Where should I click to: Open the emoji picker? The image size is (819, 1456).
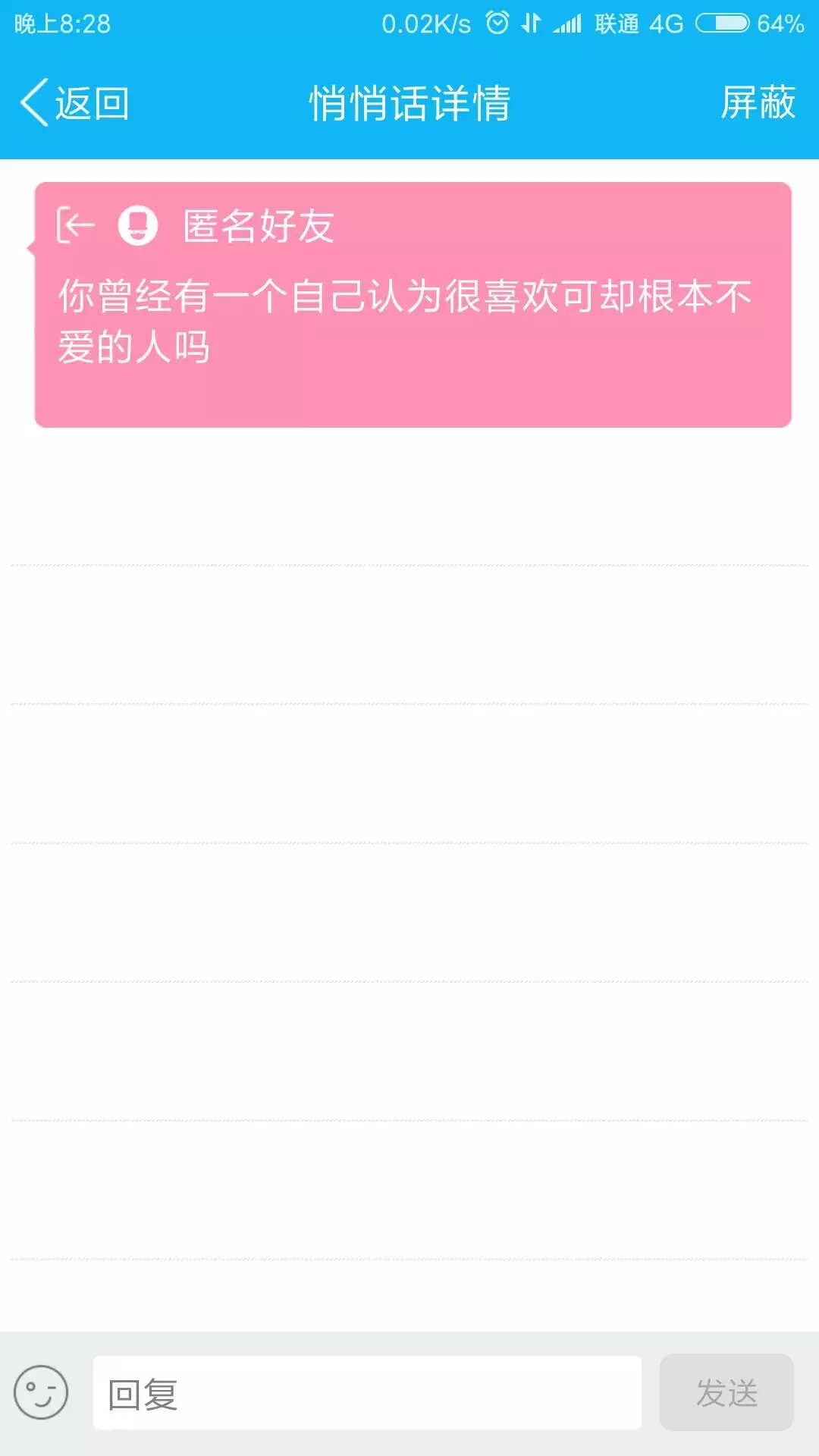[x=41, y=1392]
